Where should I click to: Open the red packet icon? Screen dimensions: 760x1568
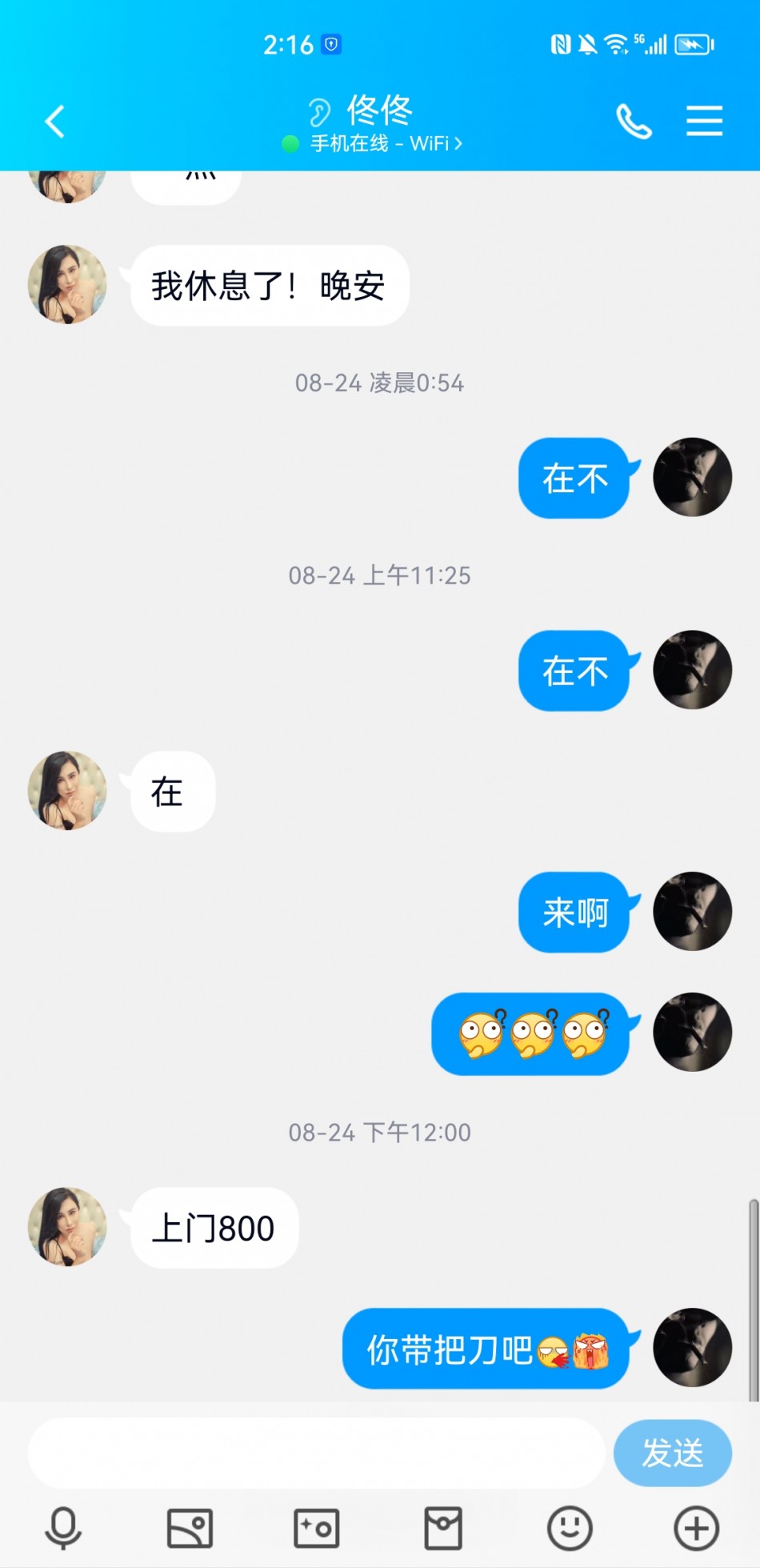[442, 1528]
